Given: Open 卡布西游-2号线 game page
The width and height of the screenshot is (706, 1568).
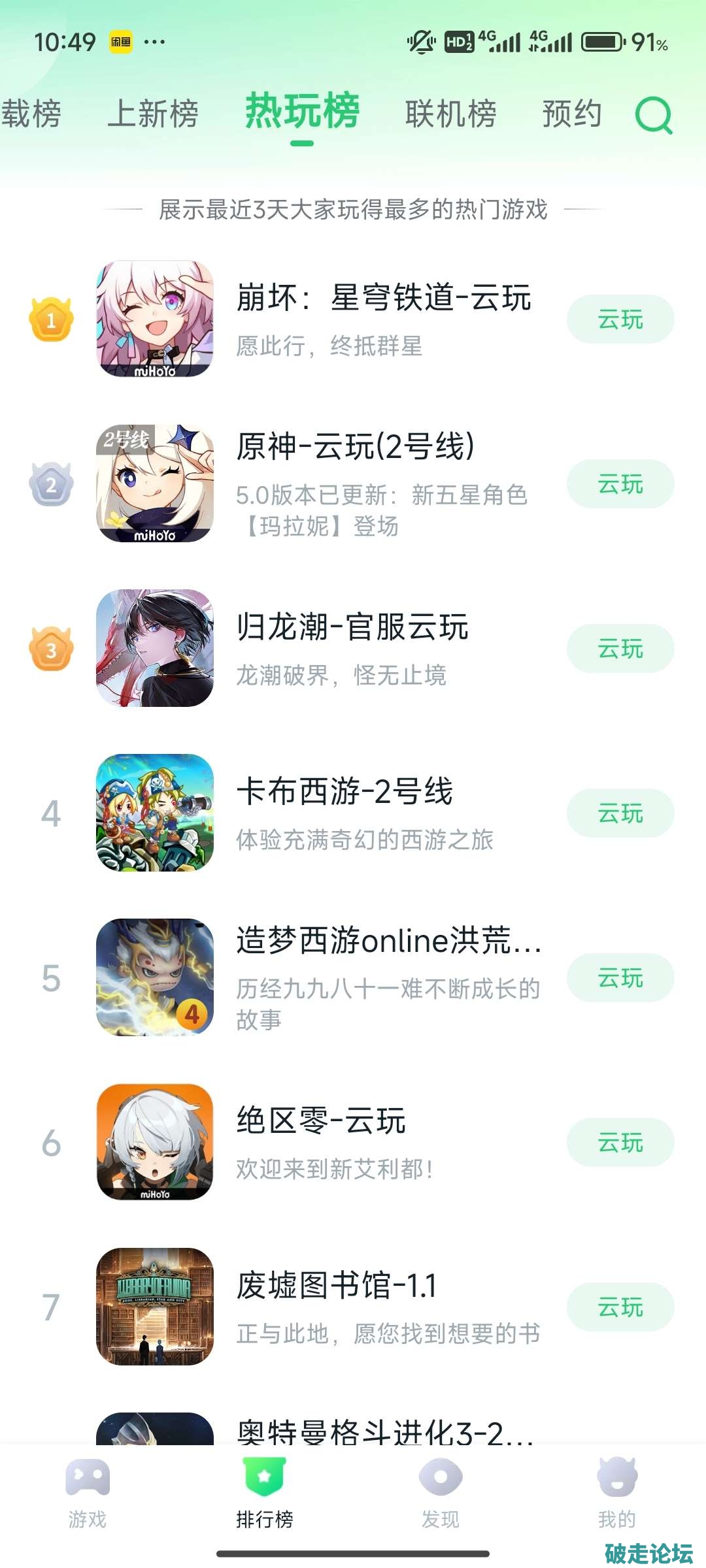Looking at the screenshot, I should [345, 792].
